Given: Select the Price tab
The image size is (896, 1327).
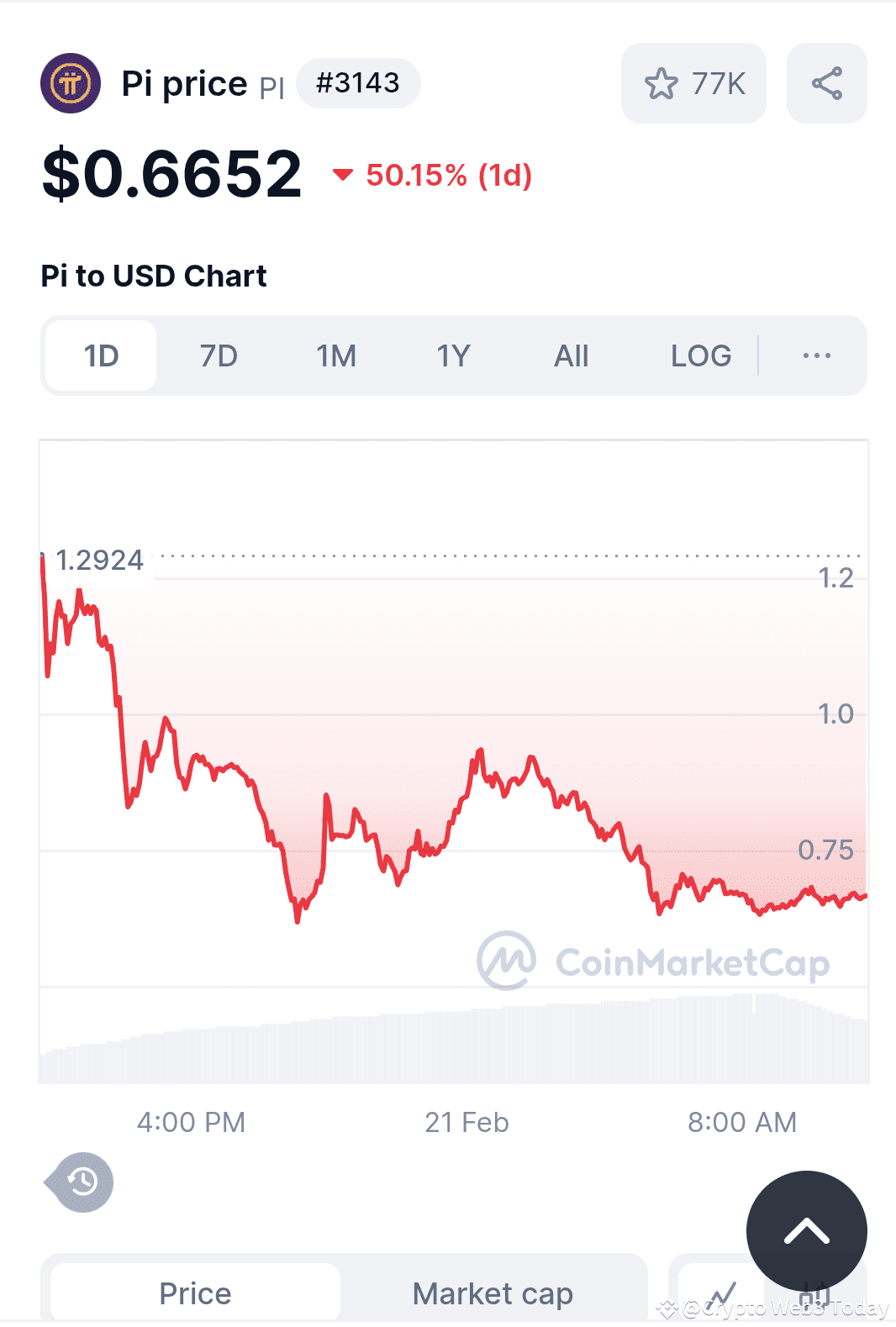Looking at the screenshot, I should tap(194, 1293).
